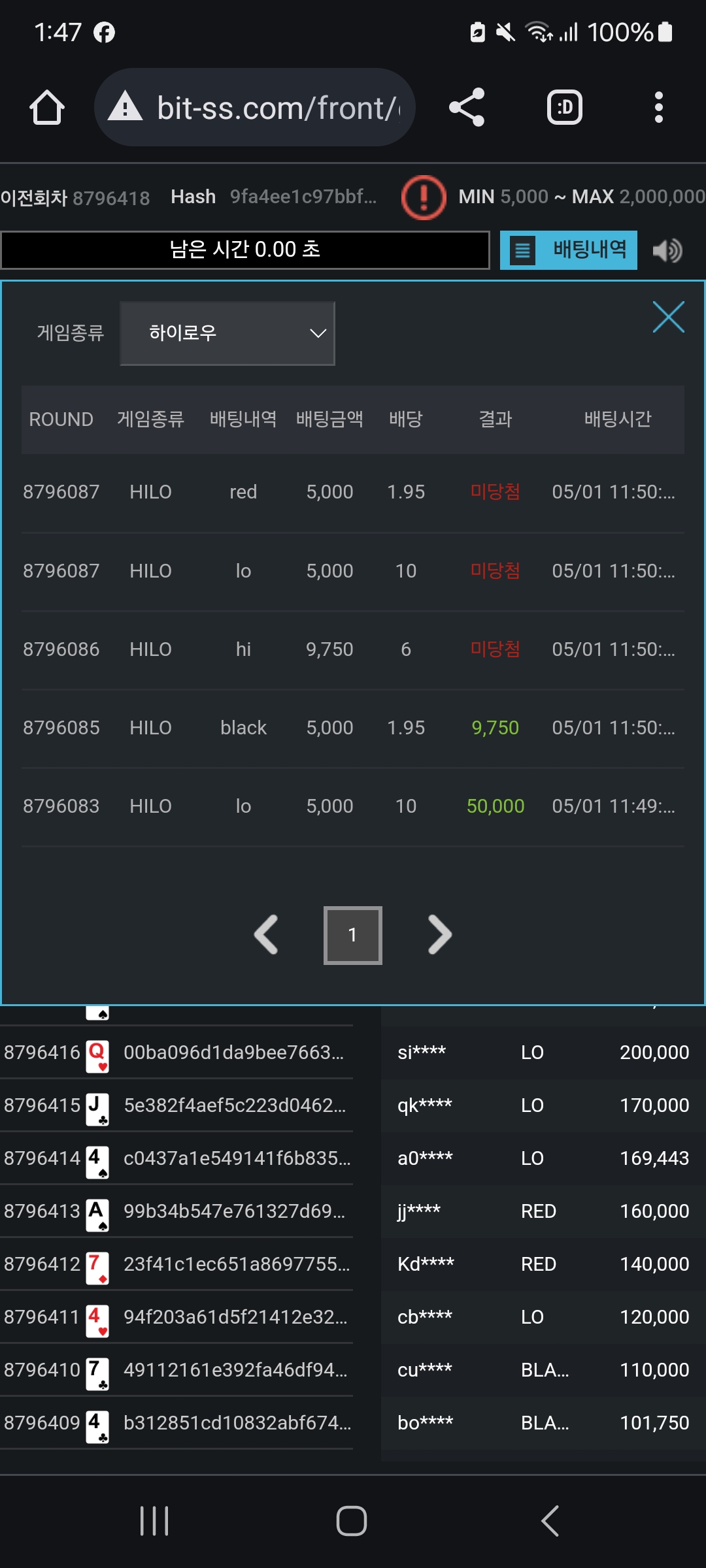Open the browser tab switcher
This screenshot has width=706, height=1568.
564,108
